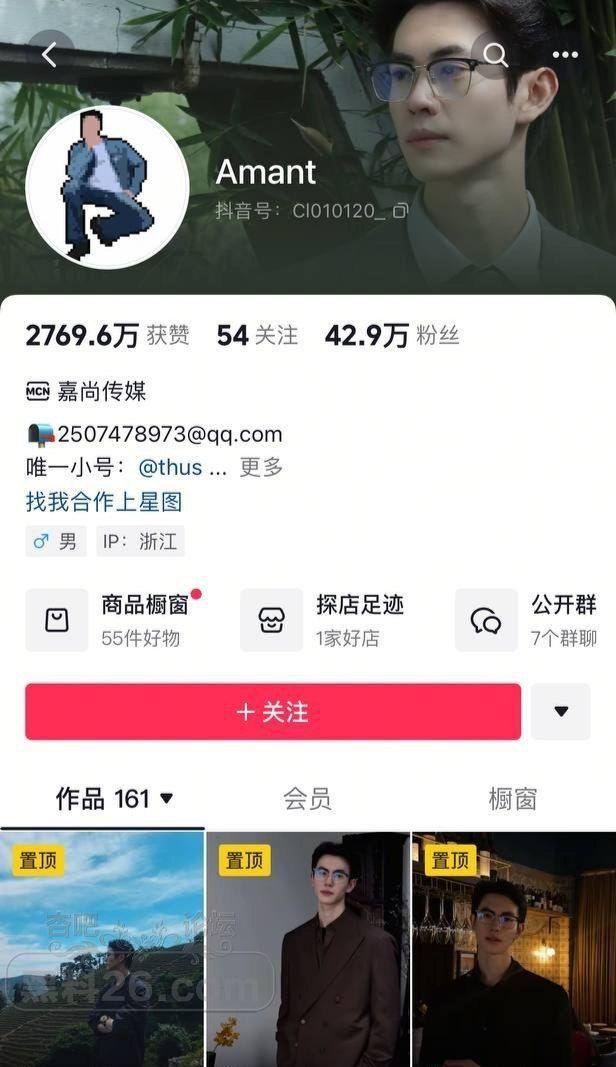View the Amant profile avatar

point(107,187)
